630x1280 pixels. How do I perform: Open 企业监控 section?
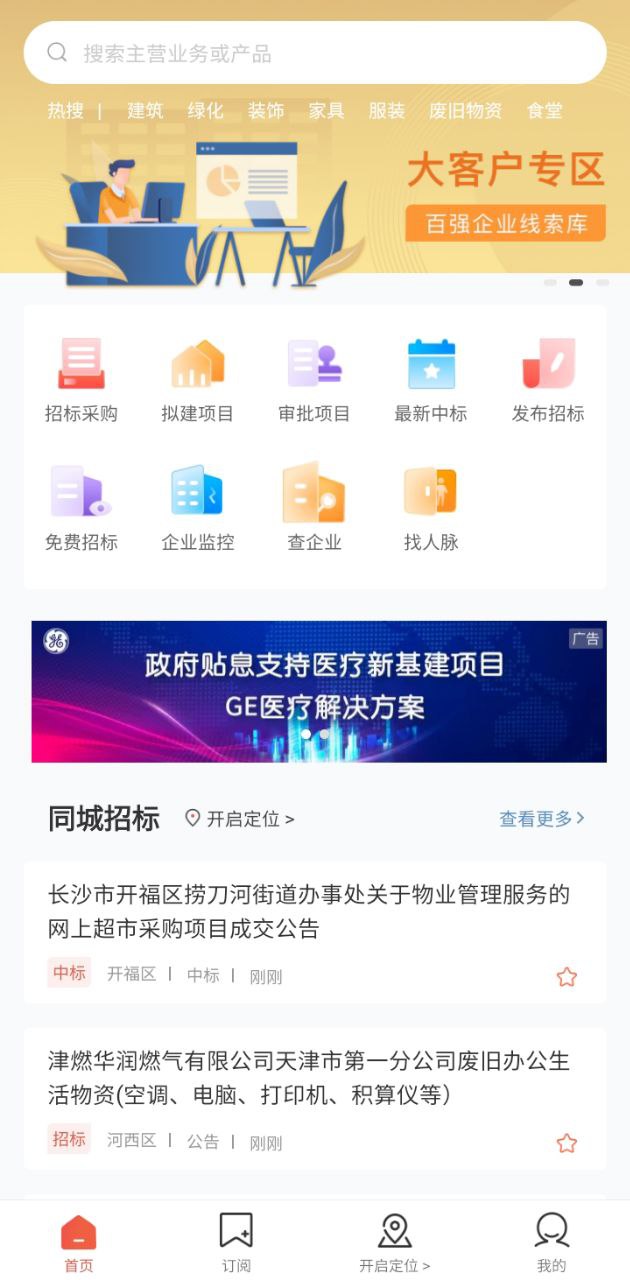coord(197,508)
